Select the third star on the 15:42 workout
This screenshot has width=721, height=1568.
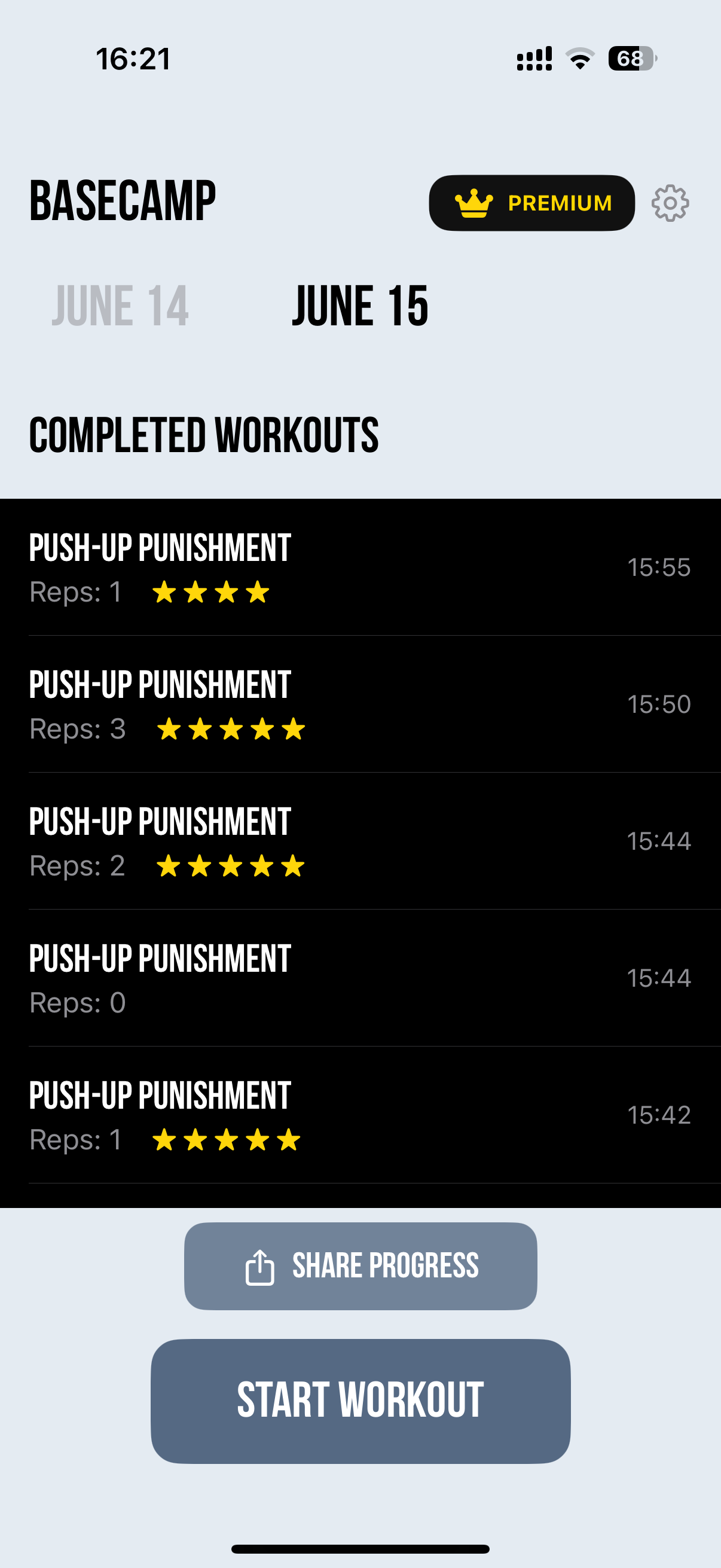tap(227, 1139)
